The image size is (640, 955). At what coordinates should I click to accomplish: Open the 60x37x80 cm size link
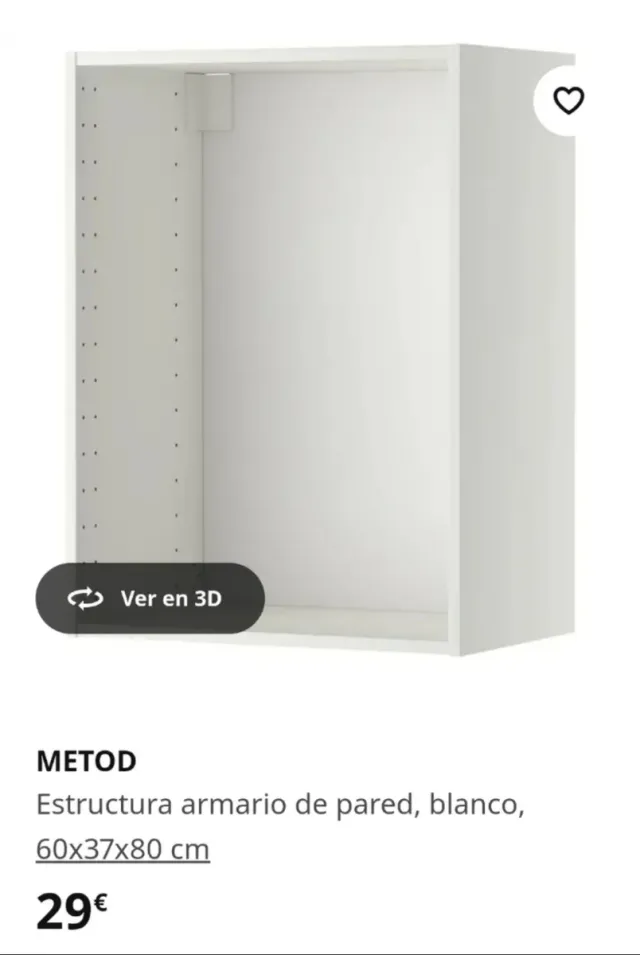(x=123, y=849)
